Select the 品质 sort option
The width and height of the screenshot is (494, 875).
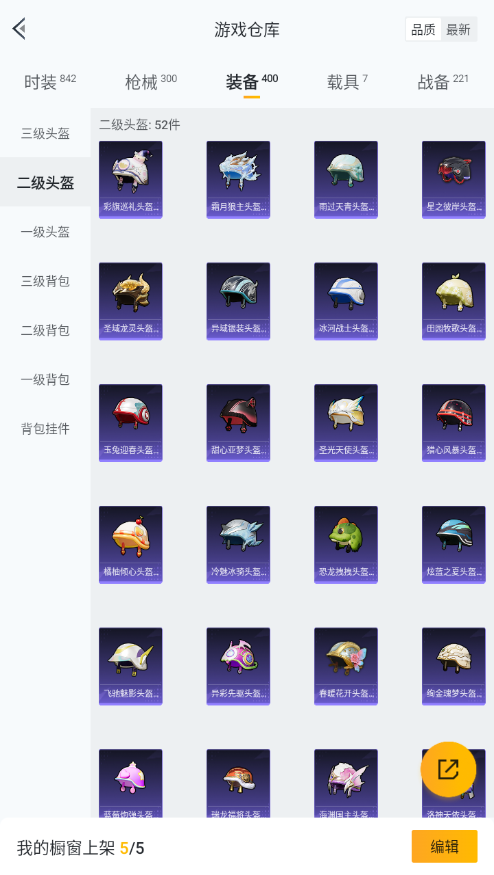point(423,30)
